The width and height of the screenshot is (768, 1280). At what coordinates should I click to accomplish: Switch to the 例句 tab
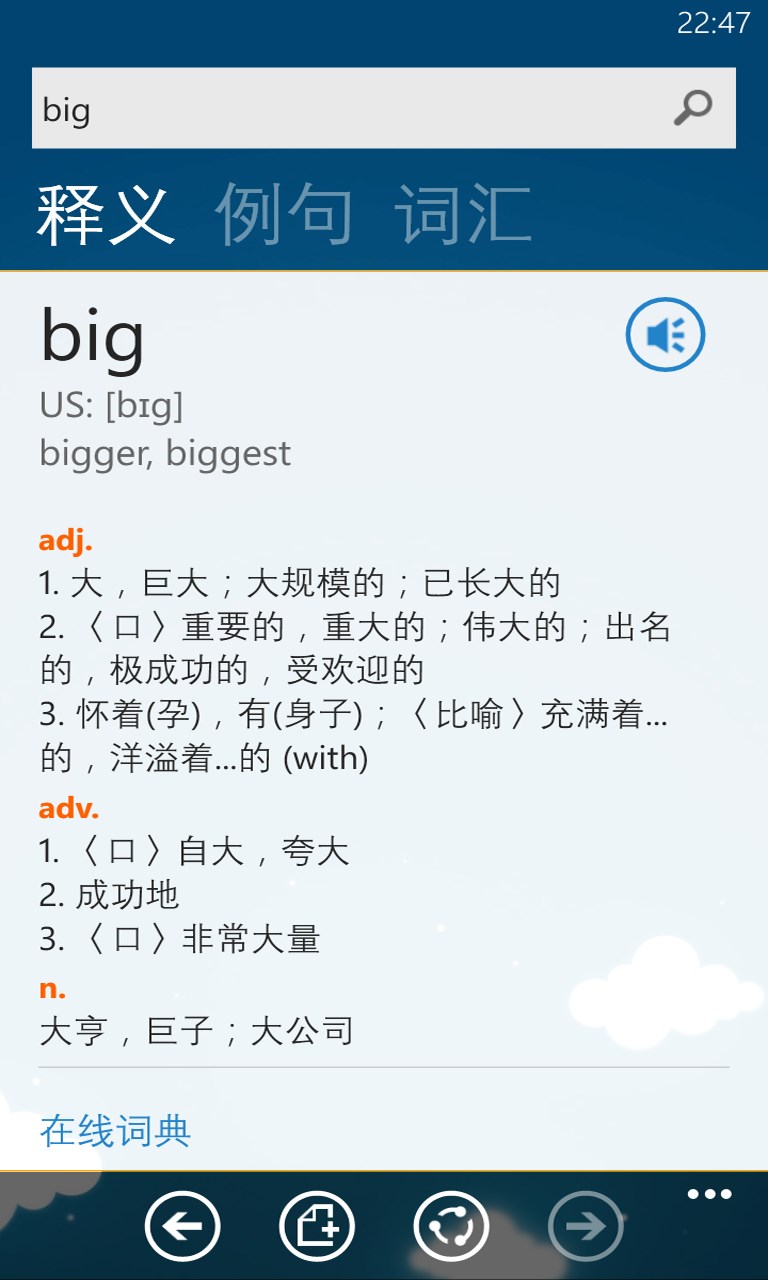point(284,213)
